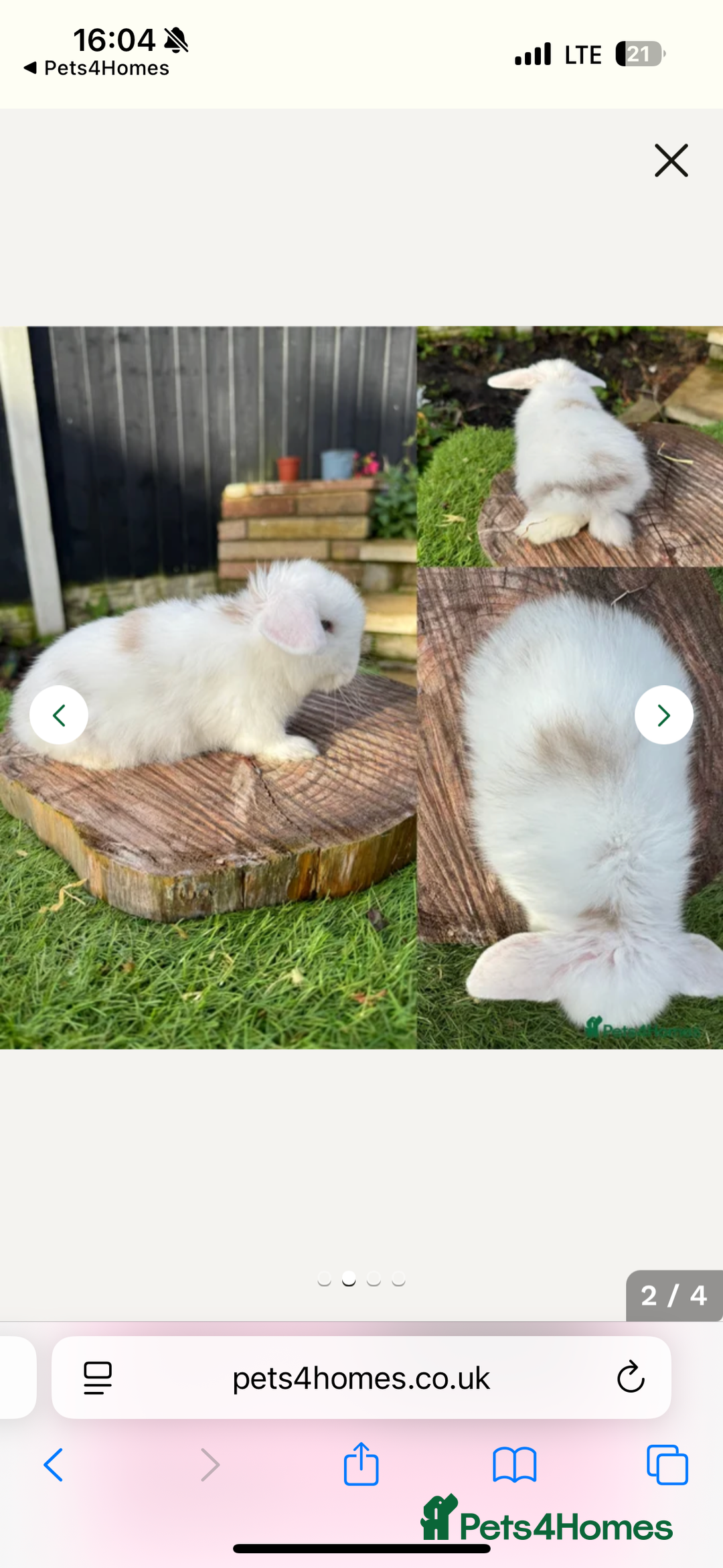Tap the mobile signal strength indicator
723x1568 pixels.
point(532,53)
